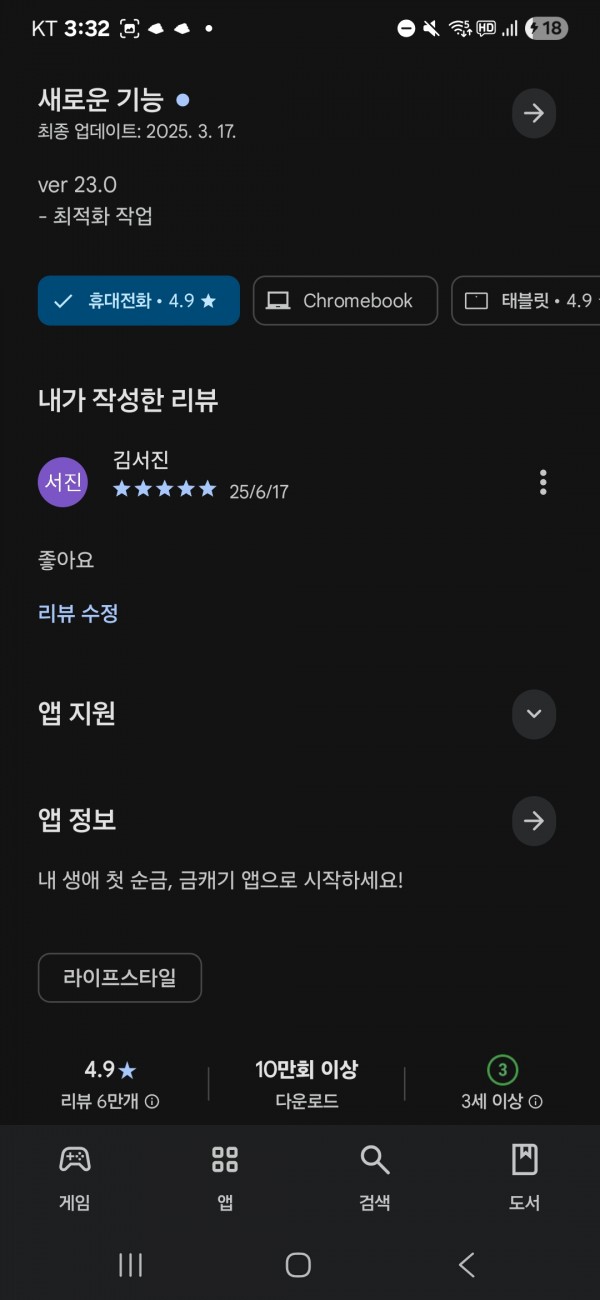Tap the 리뷰 수정 link

pyautogui.click(x=78, y=613)
